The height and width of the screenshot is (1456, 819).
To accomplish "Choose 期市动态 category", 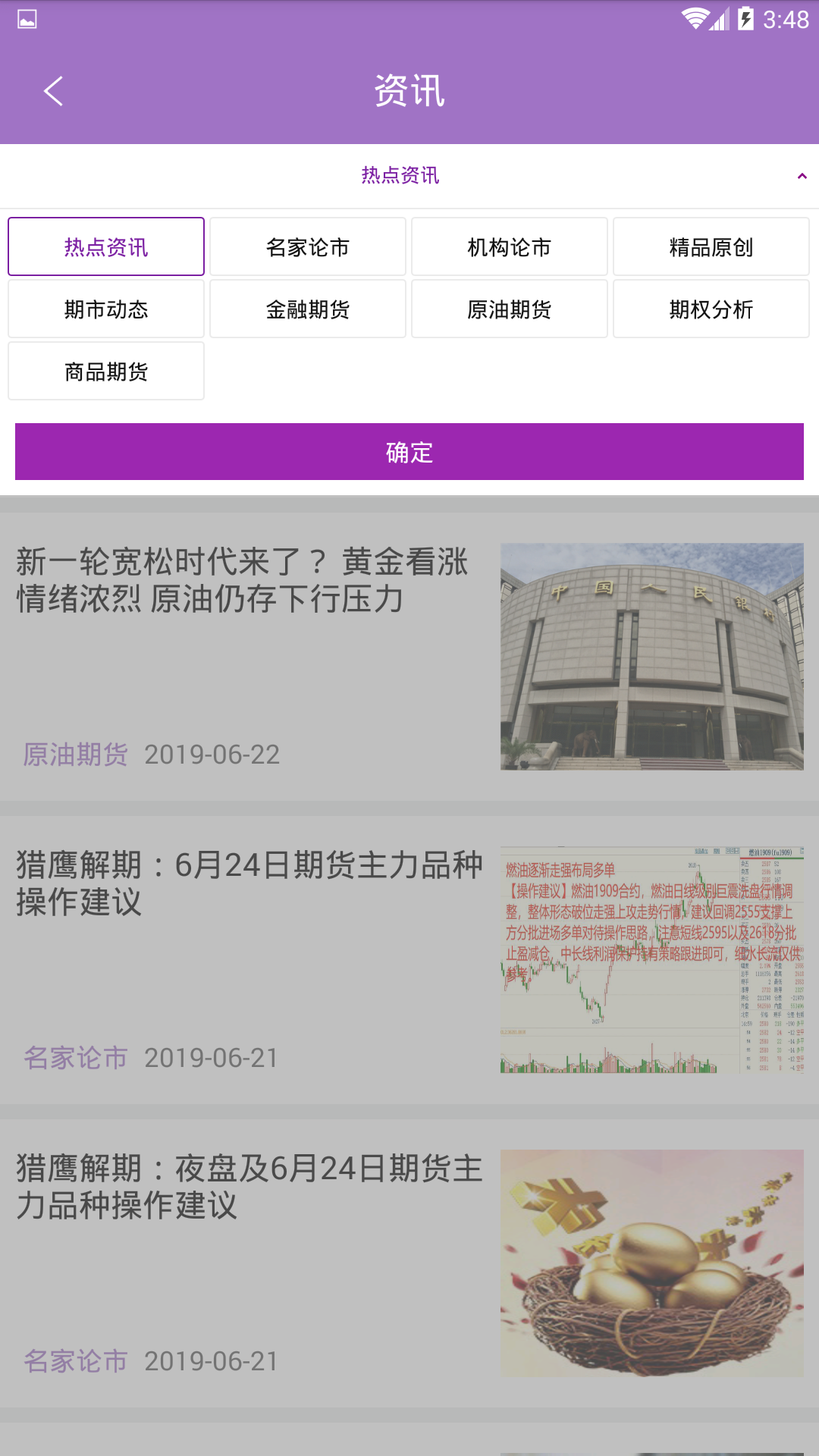I will click(x=106, y=309).
